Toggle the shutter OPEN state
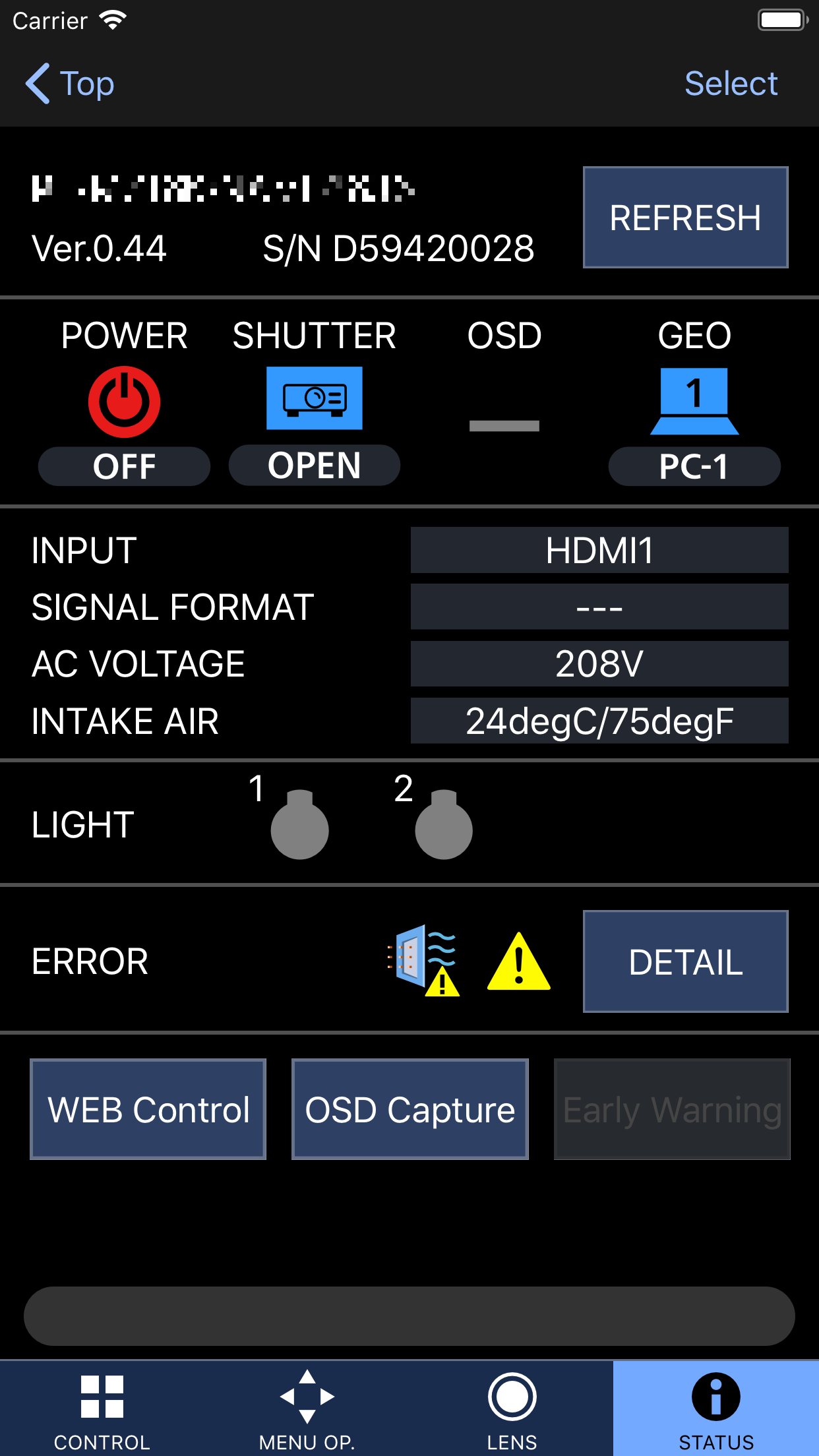 point(314,466)
